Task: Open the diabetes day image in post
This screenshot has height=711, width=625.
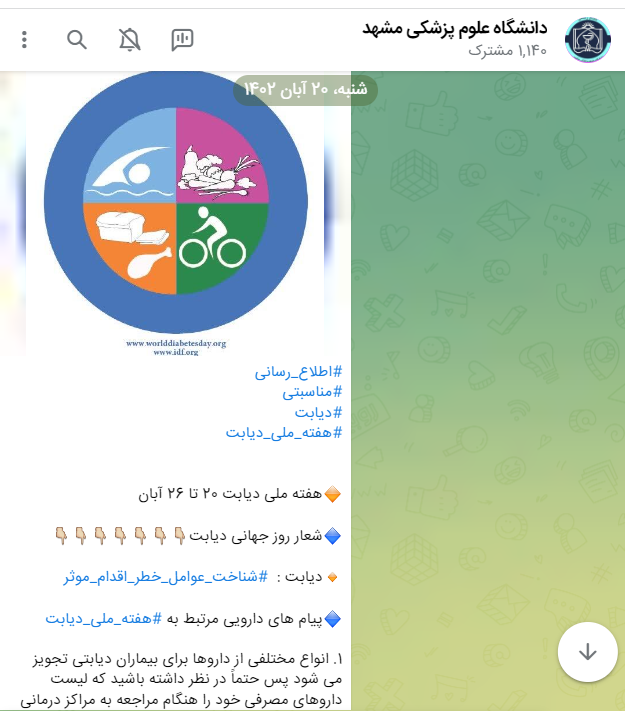Action: 176,210
